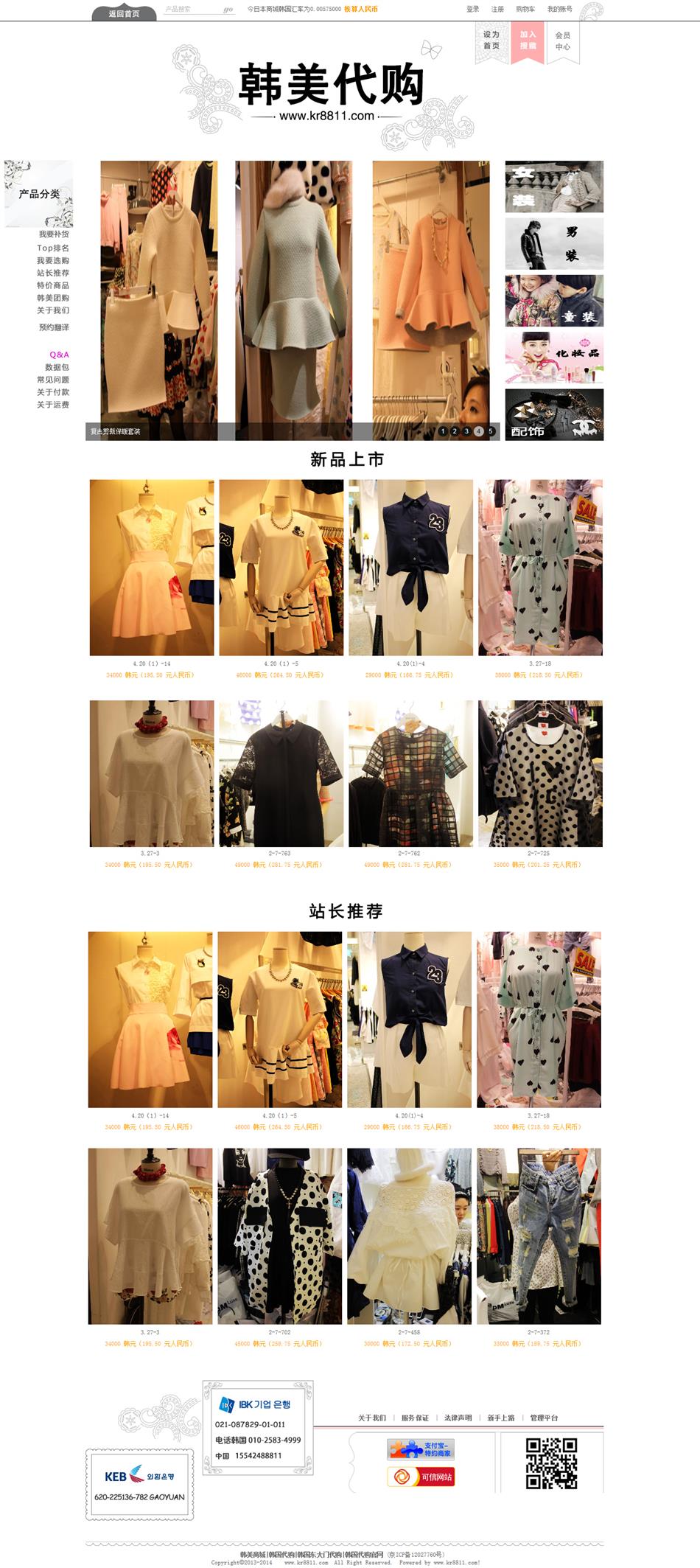Select Top排名 in the sidebar
The width and height of the screenshot is (700, 1568).
[x=53, y=248]
